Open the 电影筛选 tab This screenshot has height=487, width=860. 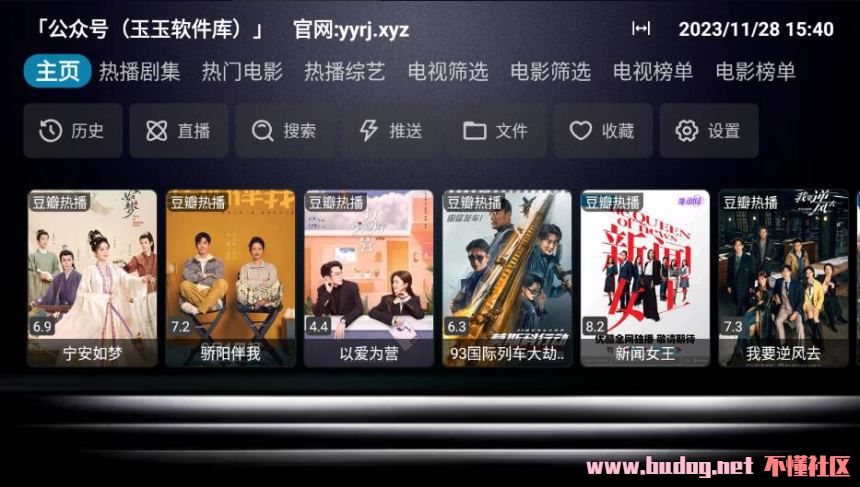click(550, 72)
